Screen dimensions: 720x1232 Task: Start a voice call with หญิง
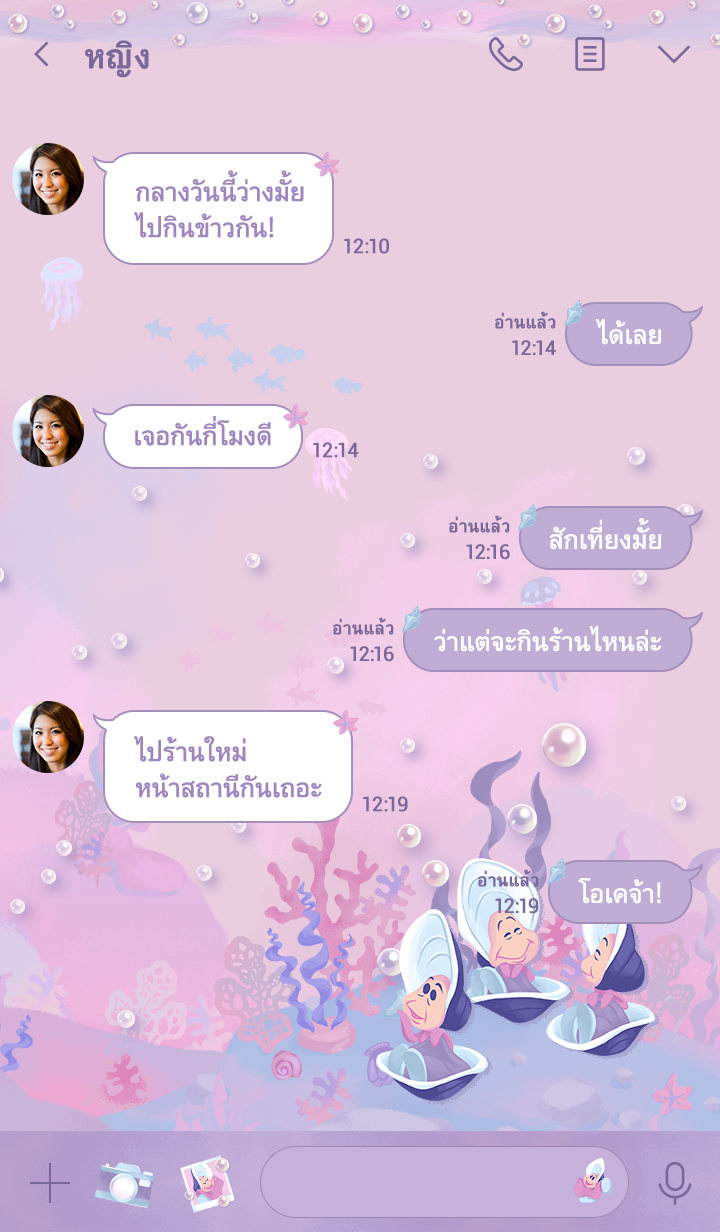point(505,54)
